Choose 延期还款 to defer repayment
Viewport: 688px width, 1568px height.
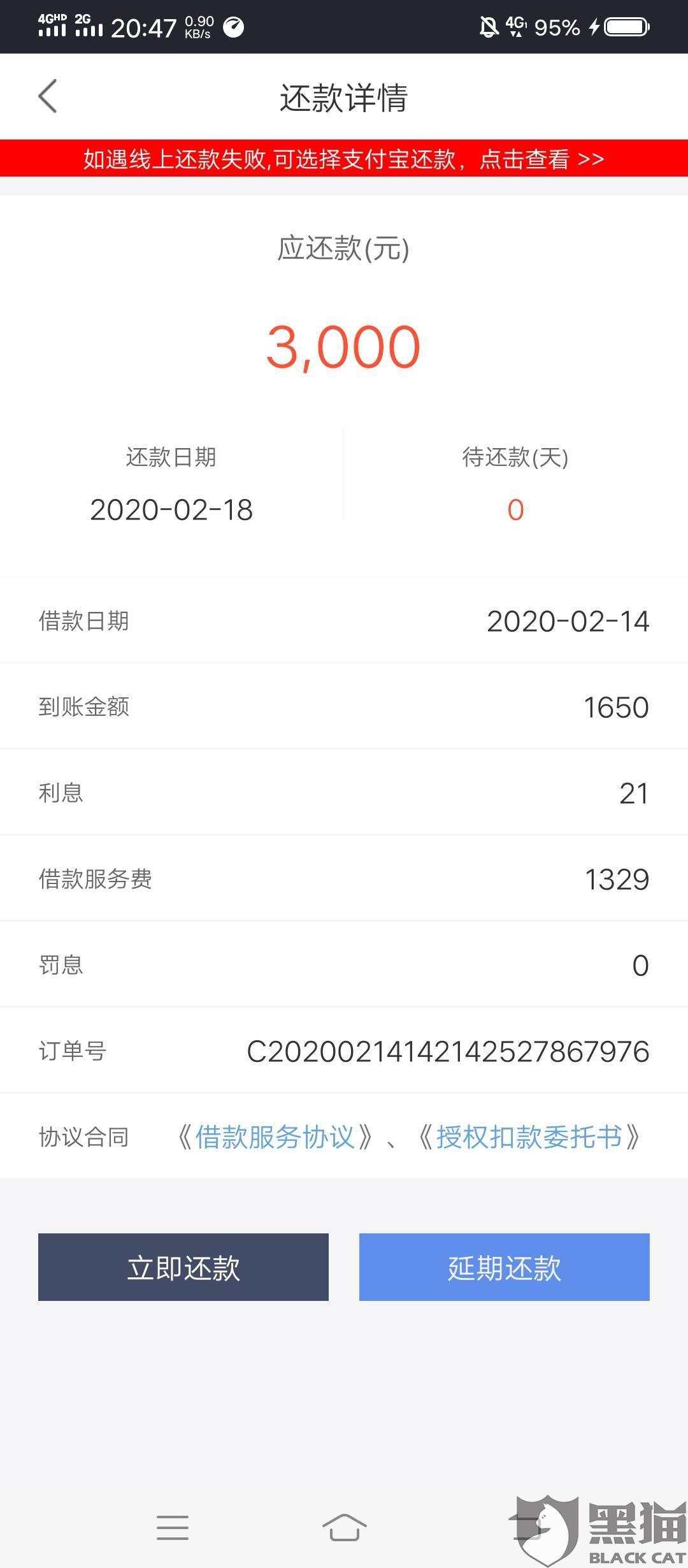coord(505,1267)
